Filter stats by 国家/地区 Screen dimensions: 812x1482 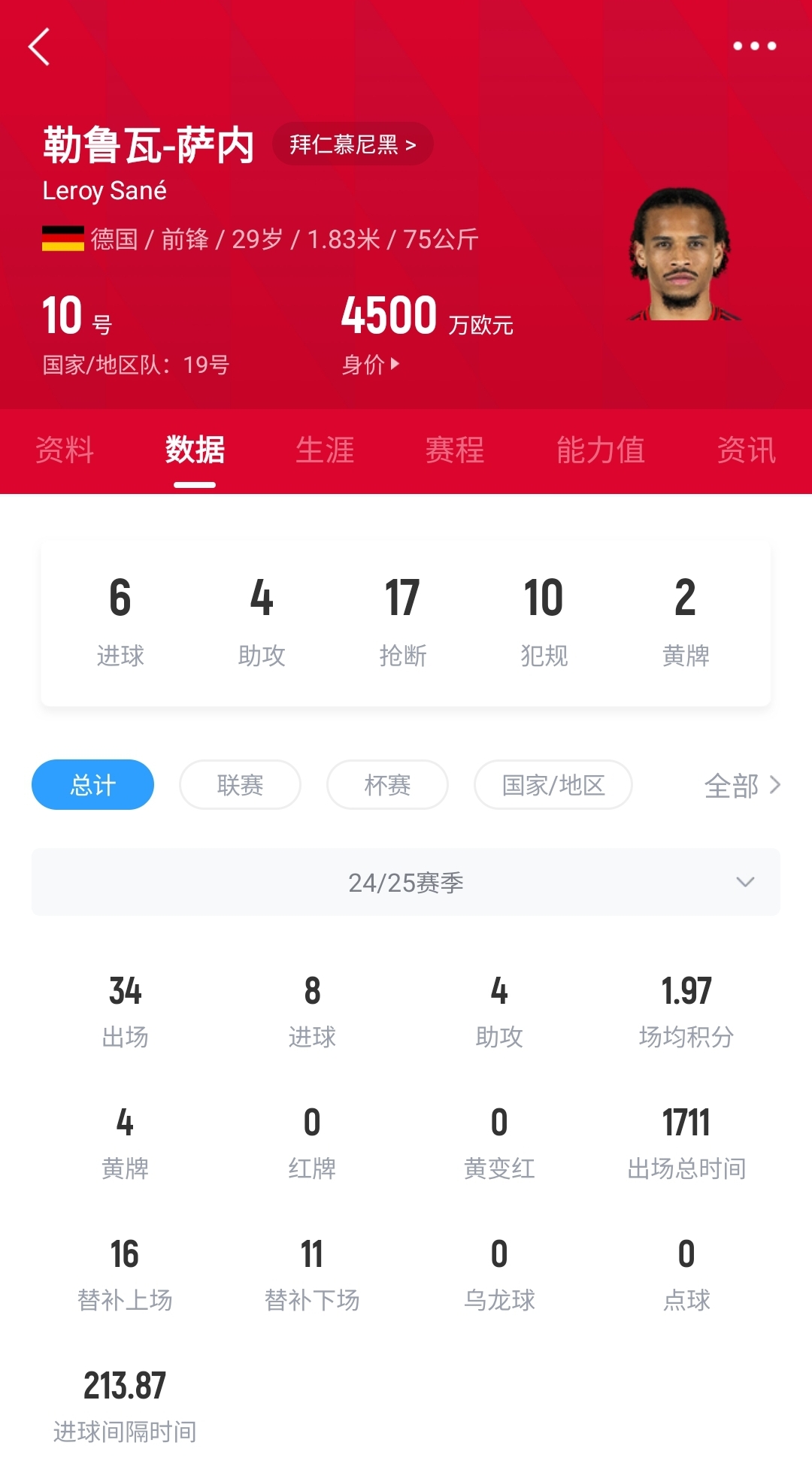coord(553,785)
